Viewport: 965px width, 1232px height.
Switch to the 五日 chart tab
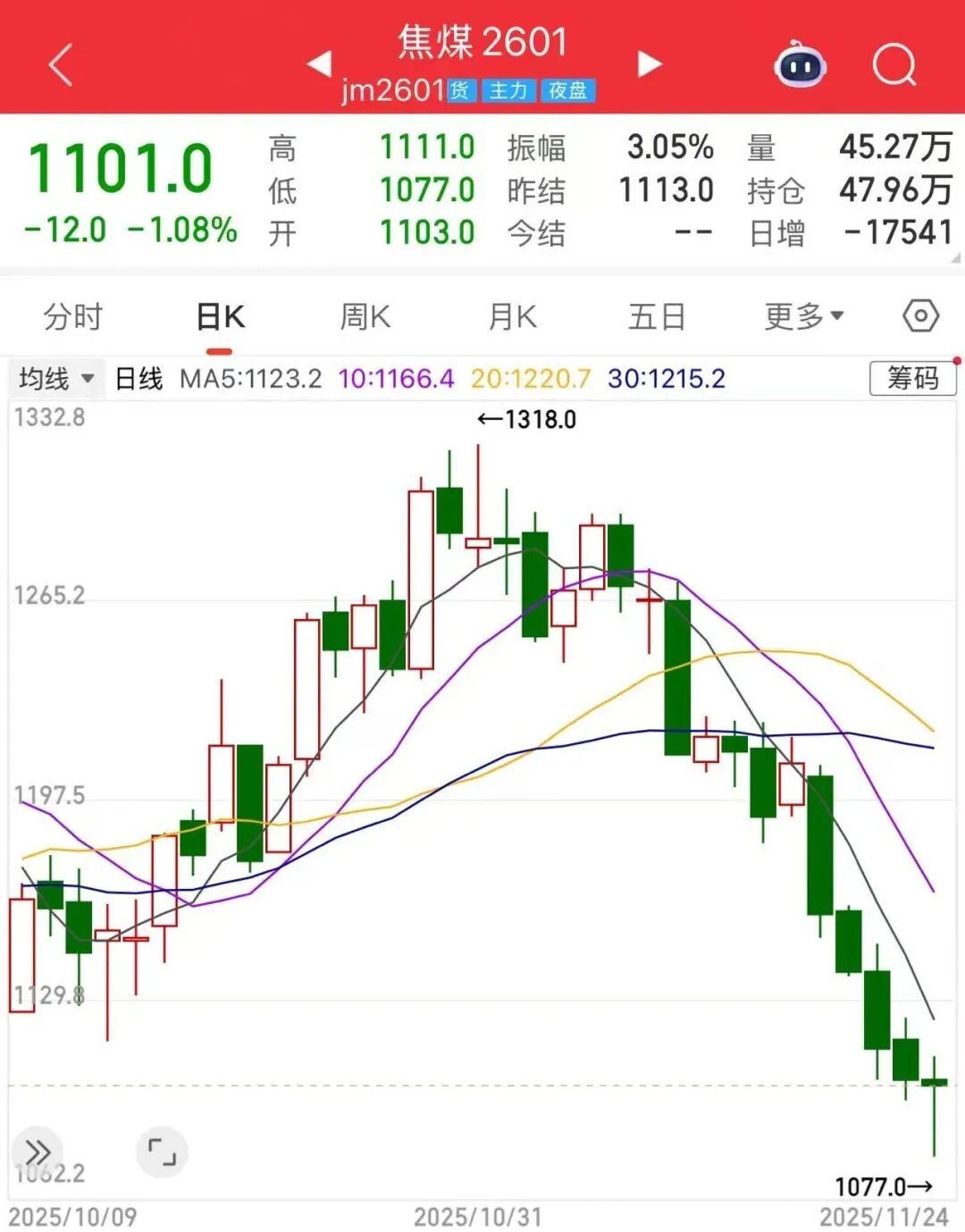(x=657, y=316)
